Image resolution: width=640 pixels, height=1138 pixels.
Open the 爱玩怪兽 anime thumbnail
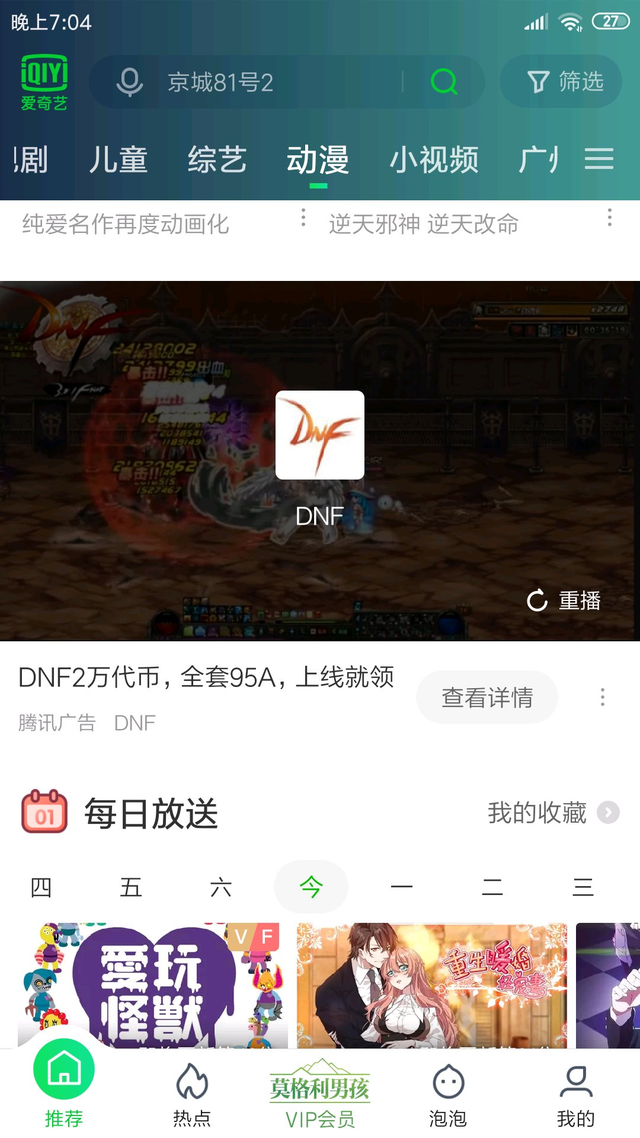152,985
